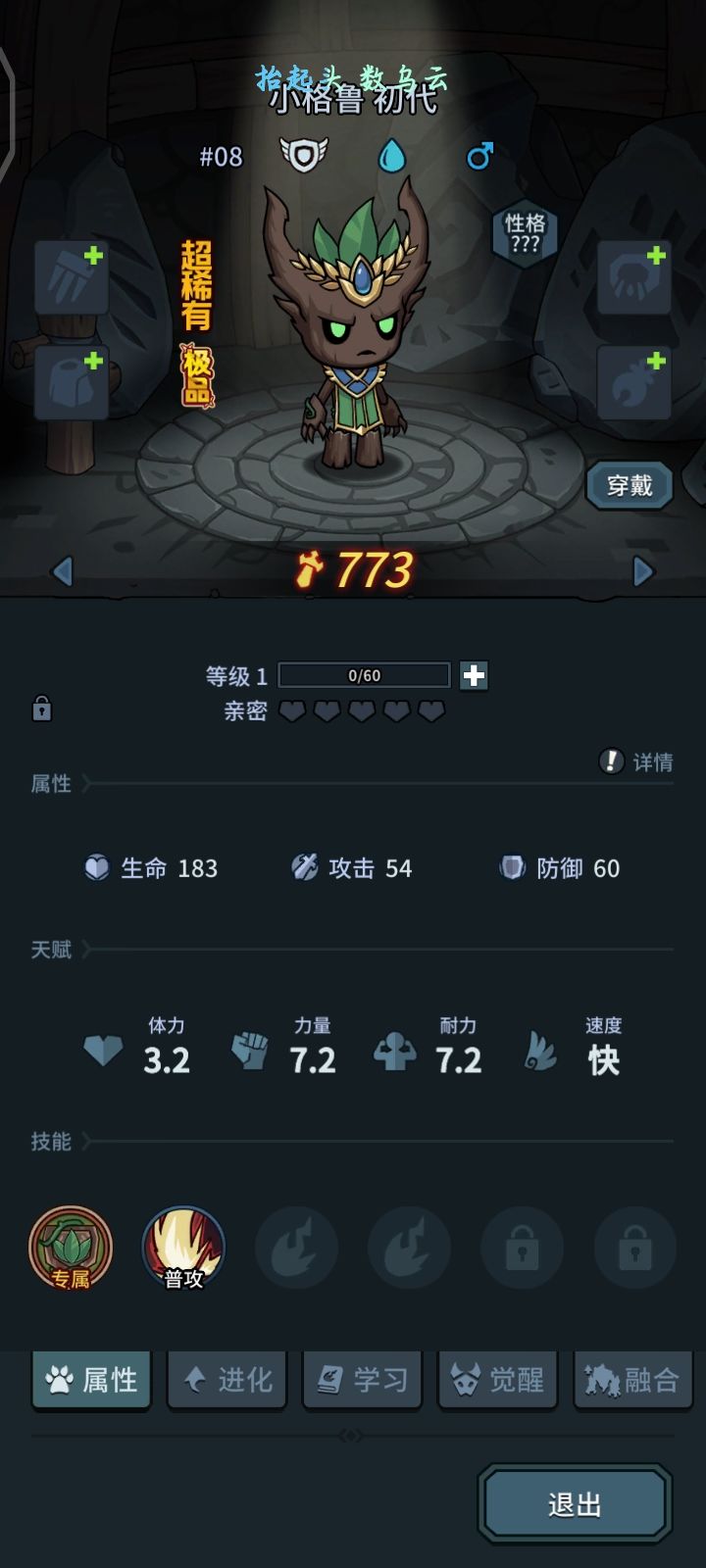Select the 普攻 basic attack skill icon
The width and height of the screenshot is (706, 1568).
tap(184, 1248)
